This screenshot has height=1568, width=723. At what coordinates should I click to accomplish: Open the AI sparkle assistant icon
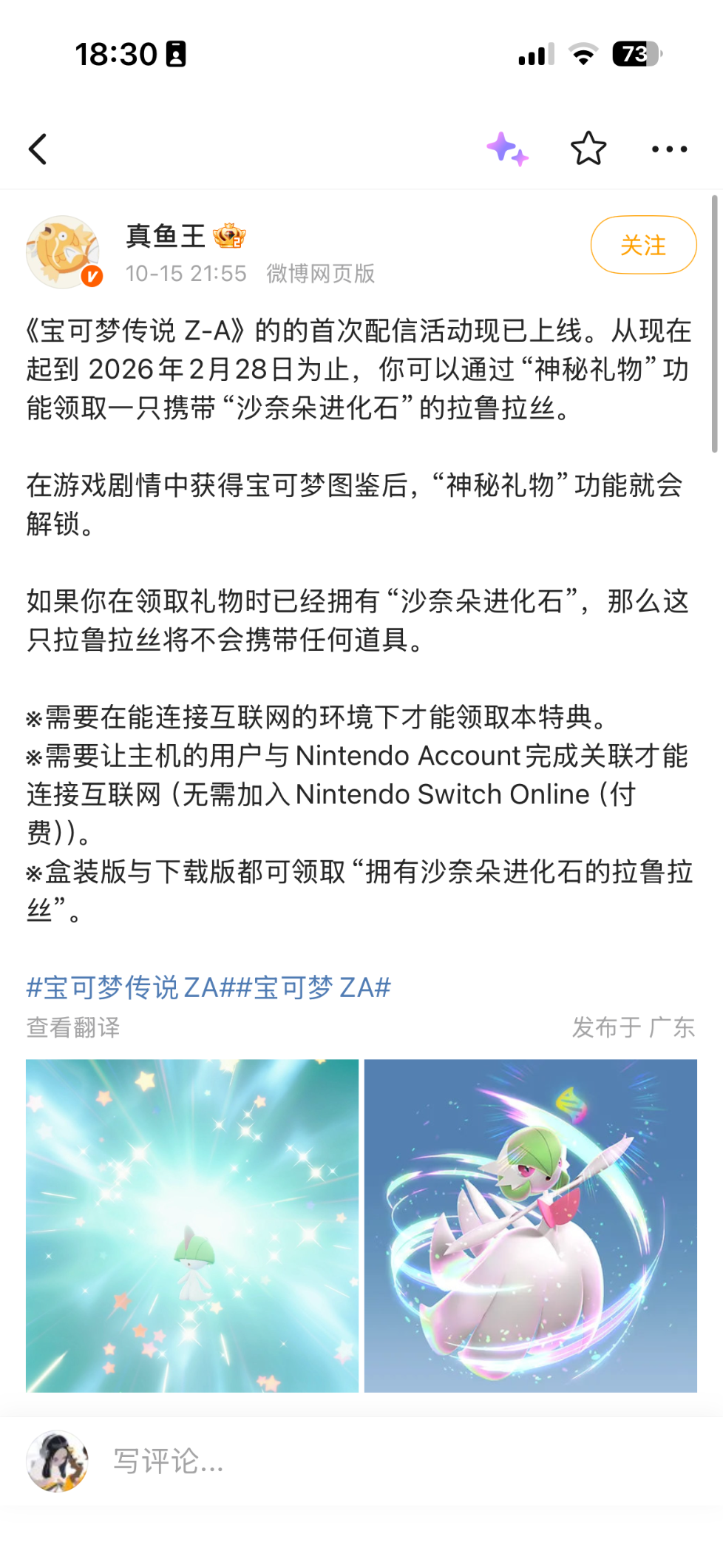click(x=507, y=149)
